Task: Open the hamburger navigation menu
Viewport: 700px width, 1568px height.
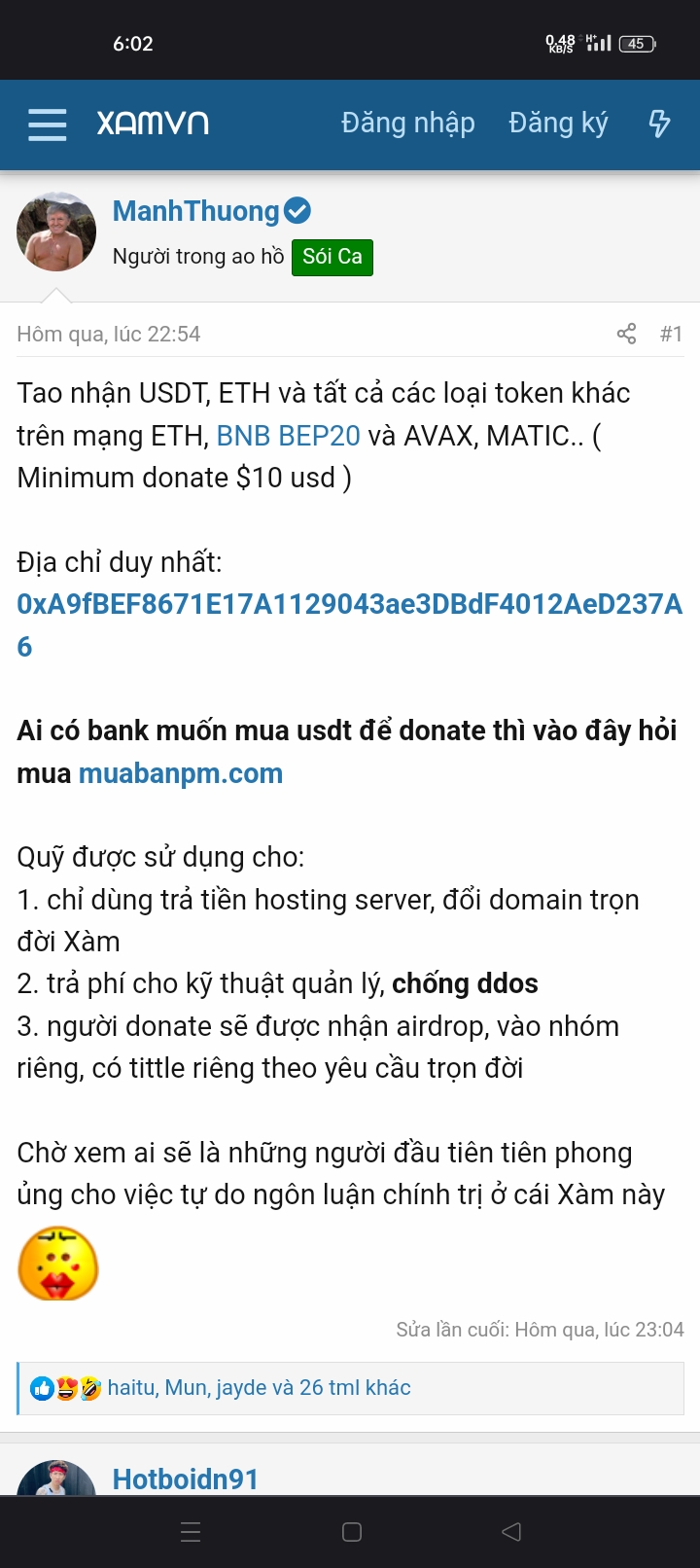Action: coord(46,125)
